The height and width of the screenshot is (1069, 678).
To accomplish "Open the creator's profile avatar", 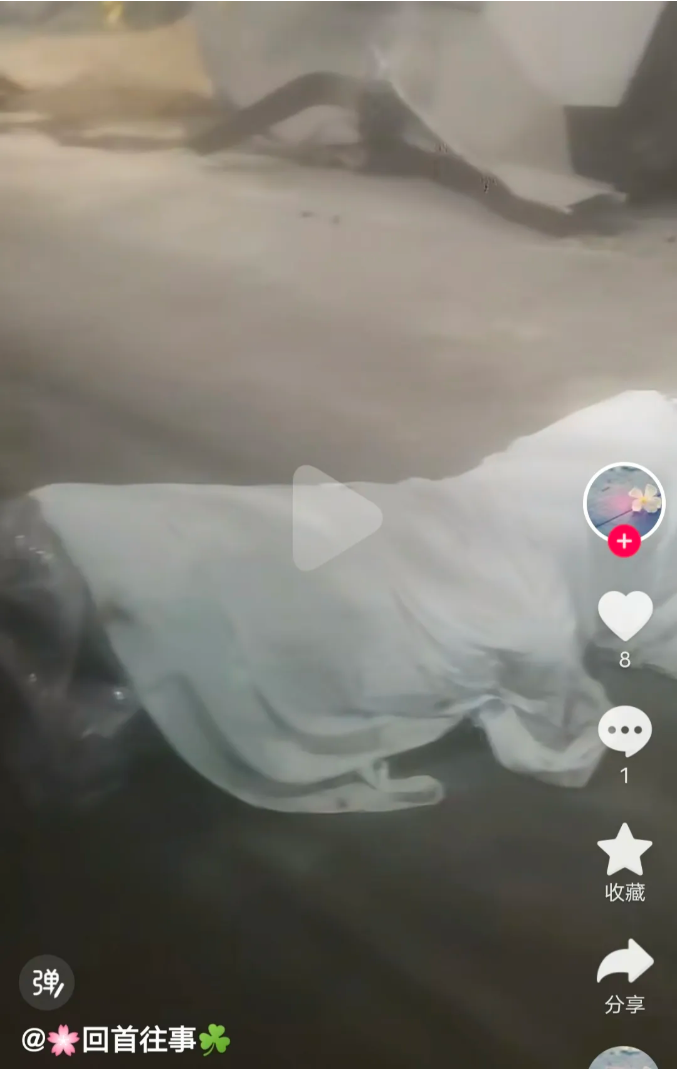I will coord(624,501).
